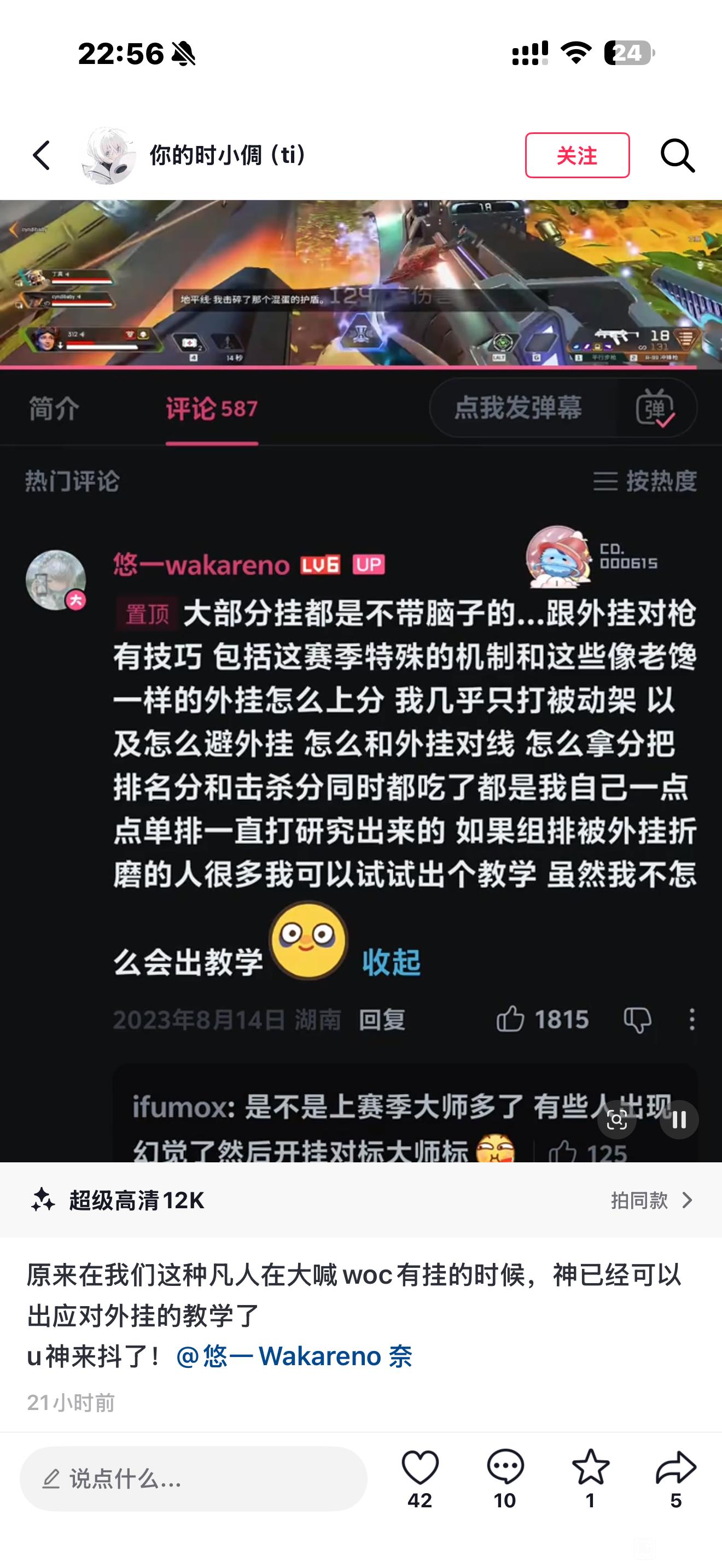Go back using the top-left arrow

(x=42, y=156)
